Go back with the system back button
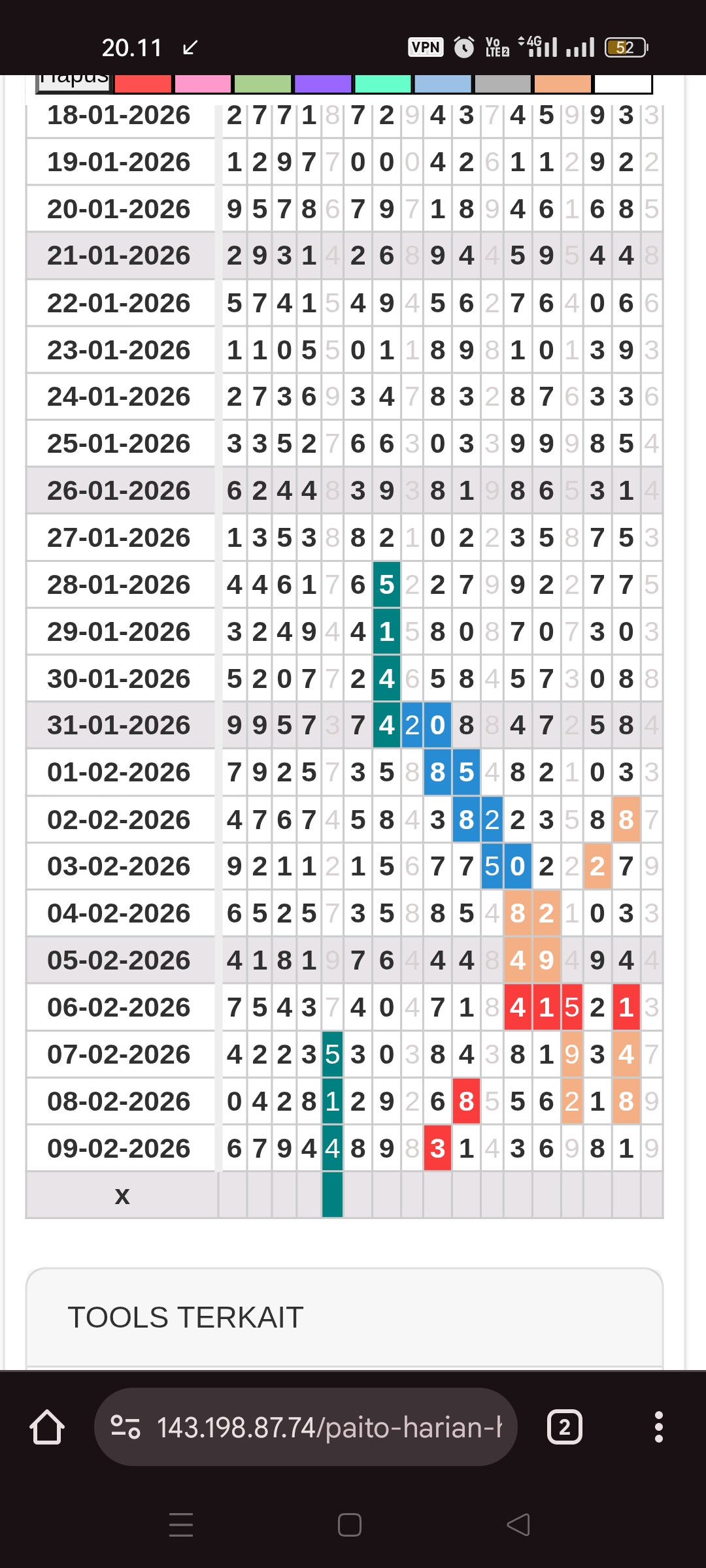 (x=518, y=1525)
